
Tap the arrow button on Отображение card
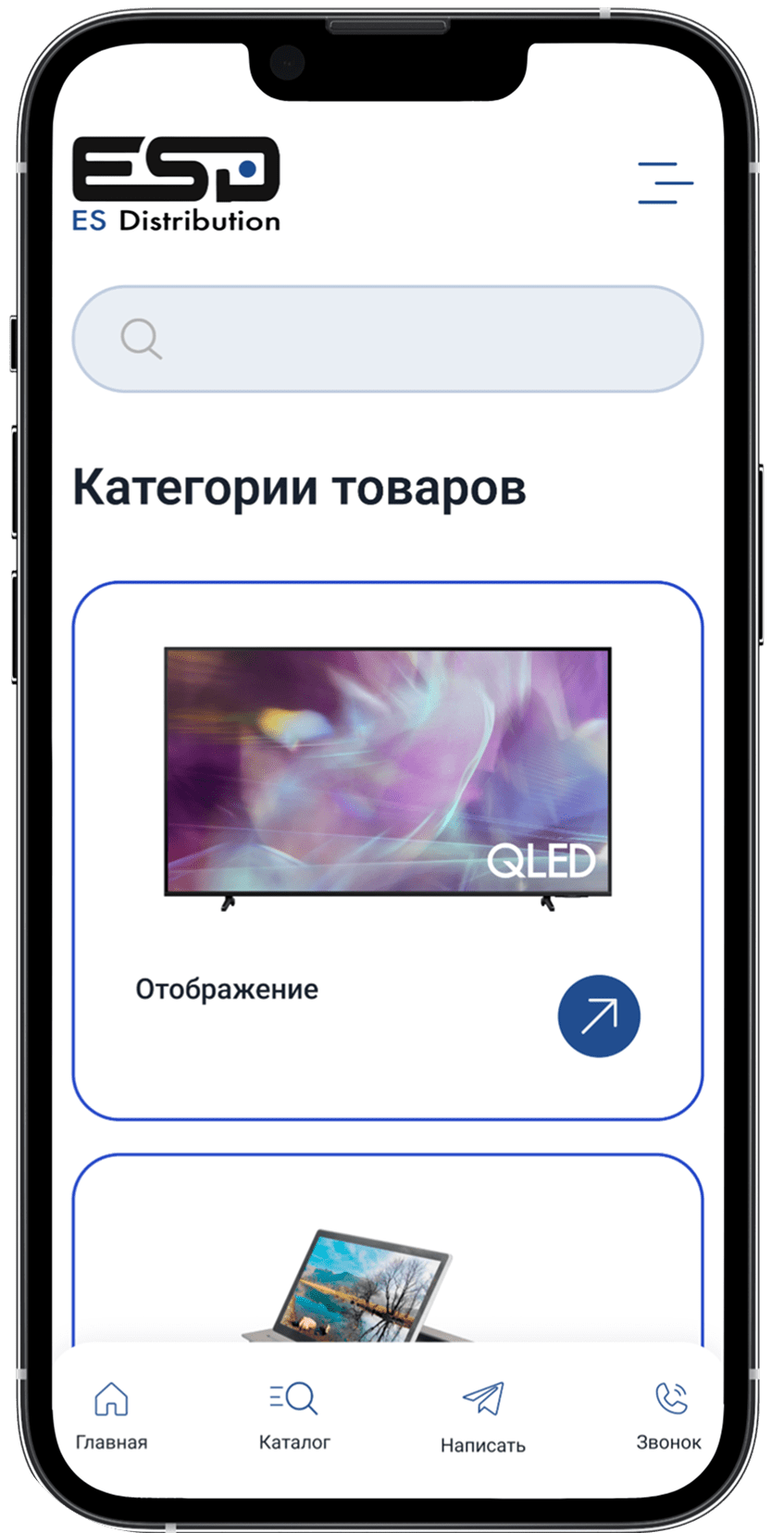[598, 1016]
